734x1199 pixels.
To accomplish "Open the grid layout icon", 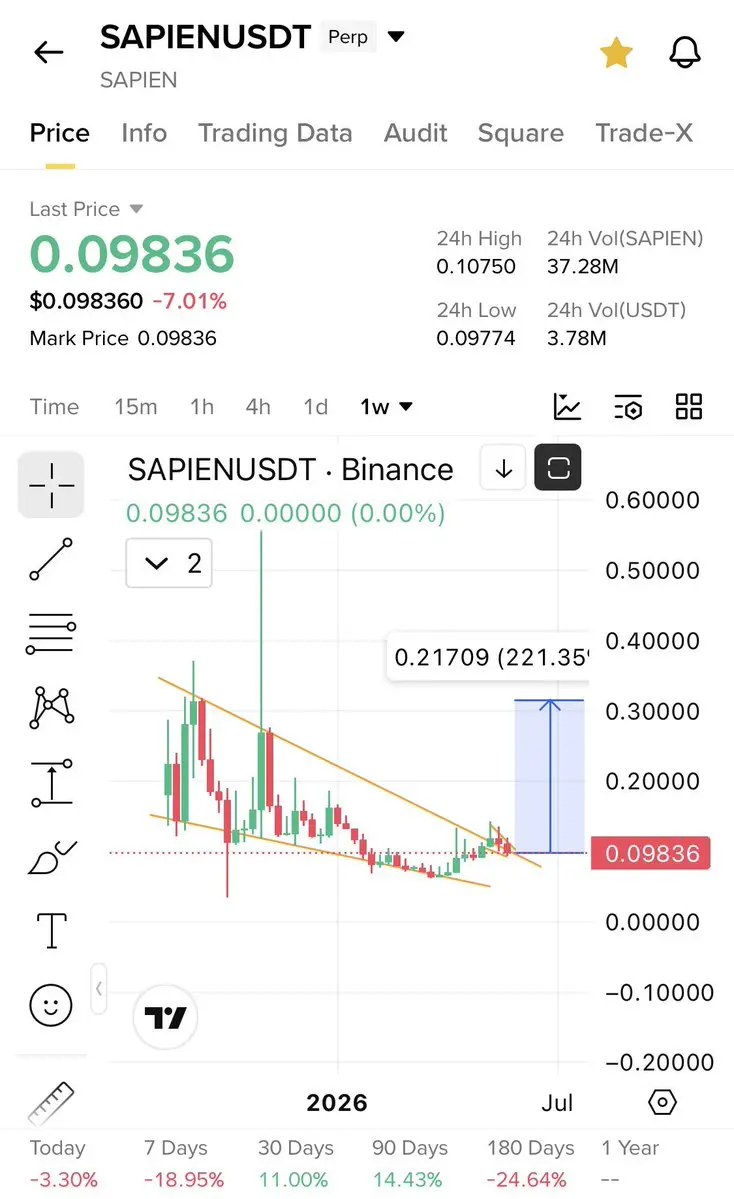I will [689, 406].
